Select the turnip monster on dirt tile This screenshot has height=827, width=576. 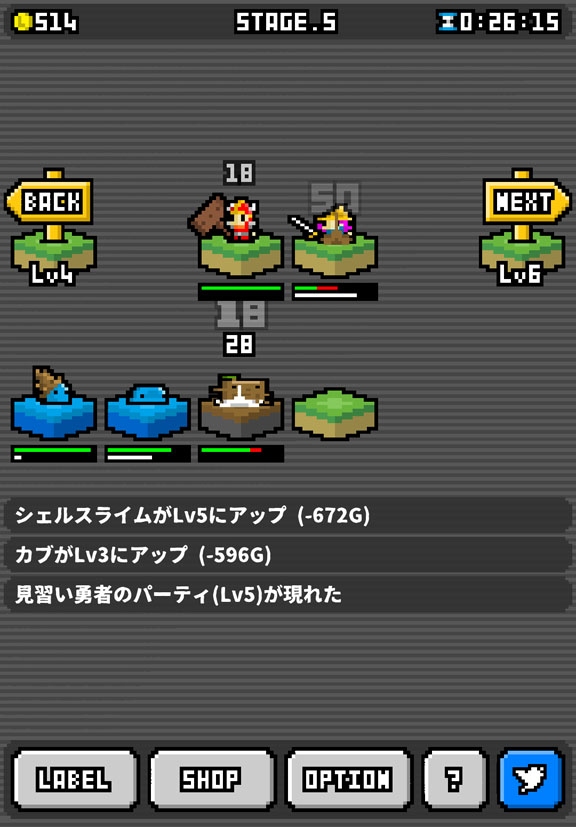241,406
